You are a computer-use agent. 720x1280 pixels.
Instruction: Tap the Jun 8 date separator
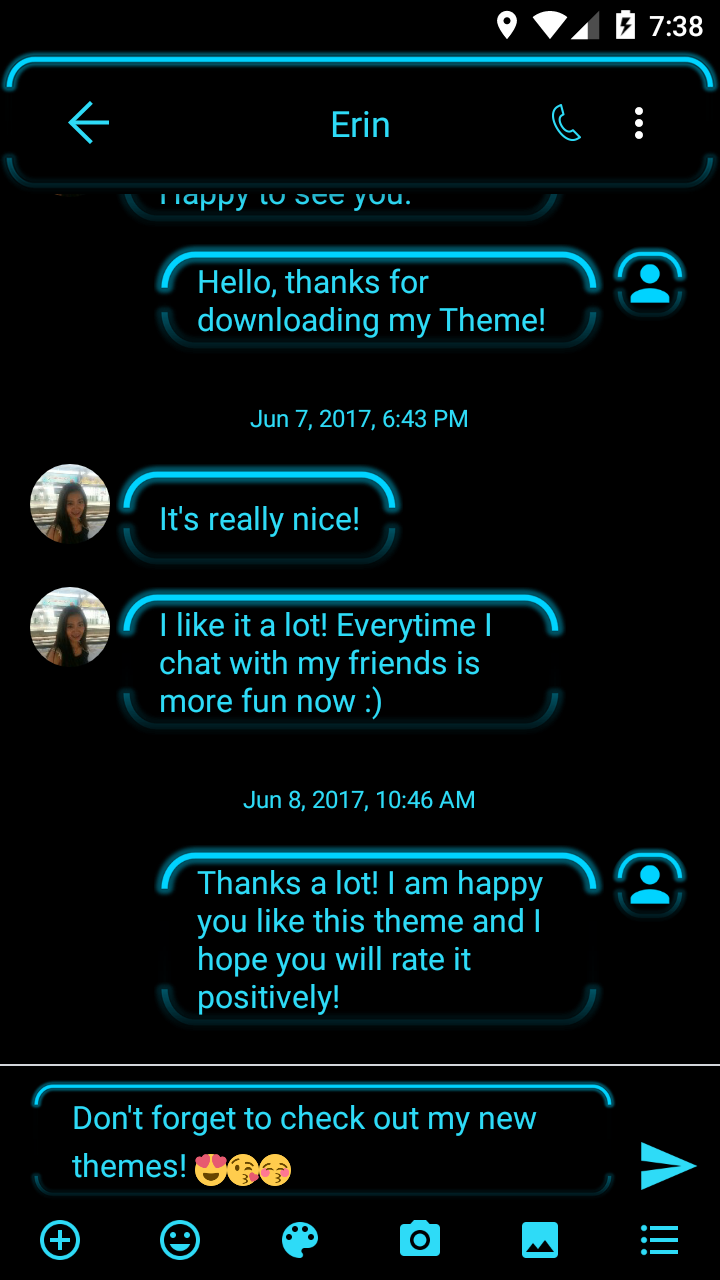(360, 799)
